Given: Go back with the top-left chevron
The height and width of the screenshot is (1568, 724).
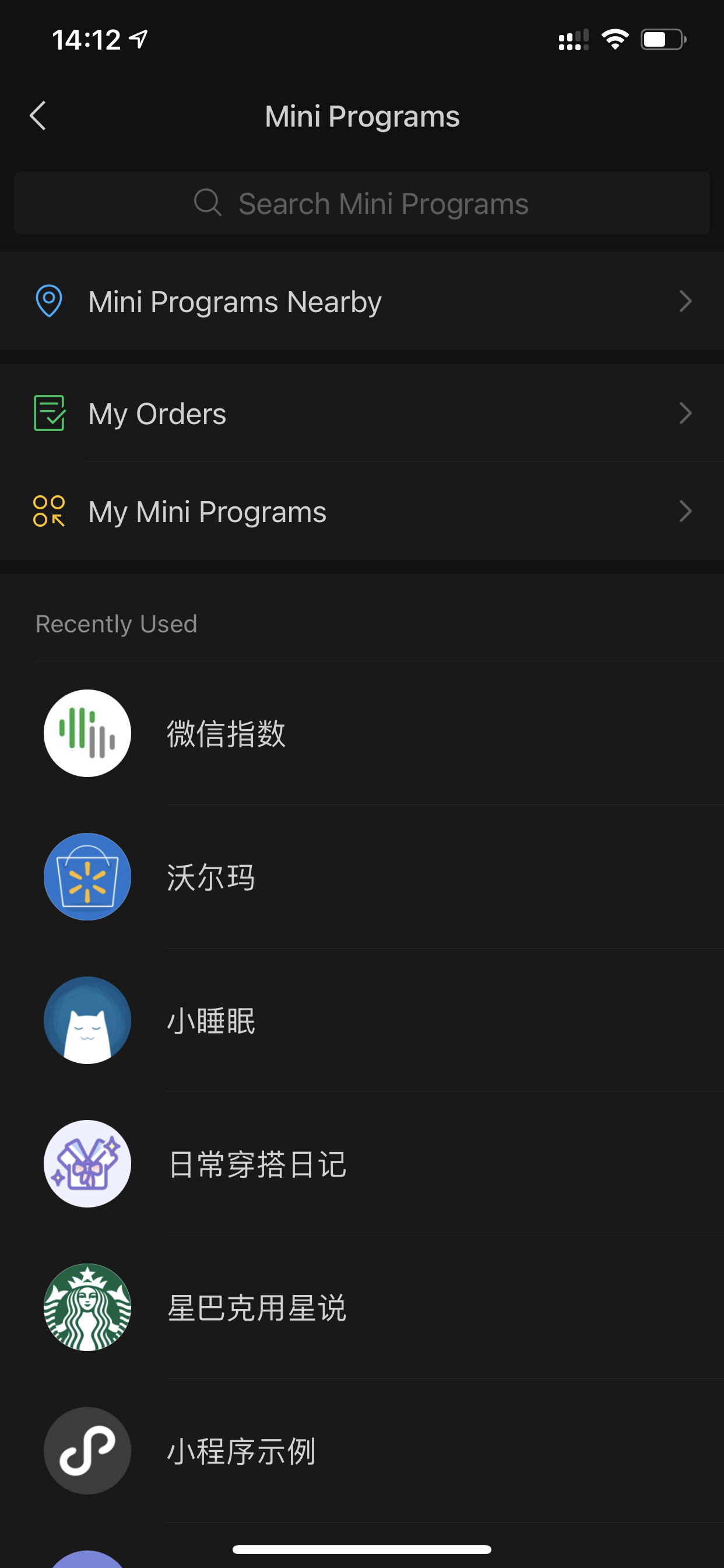Looking at the screenshot, I should pos(38,116).
